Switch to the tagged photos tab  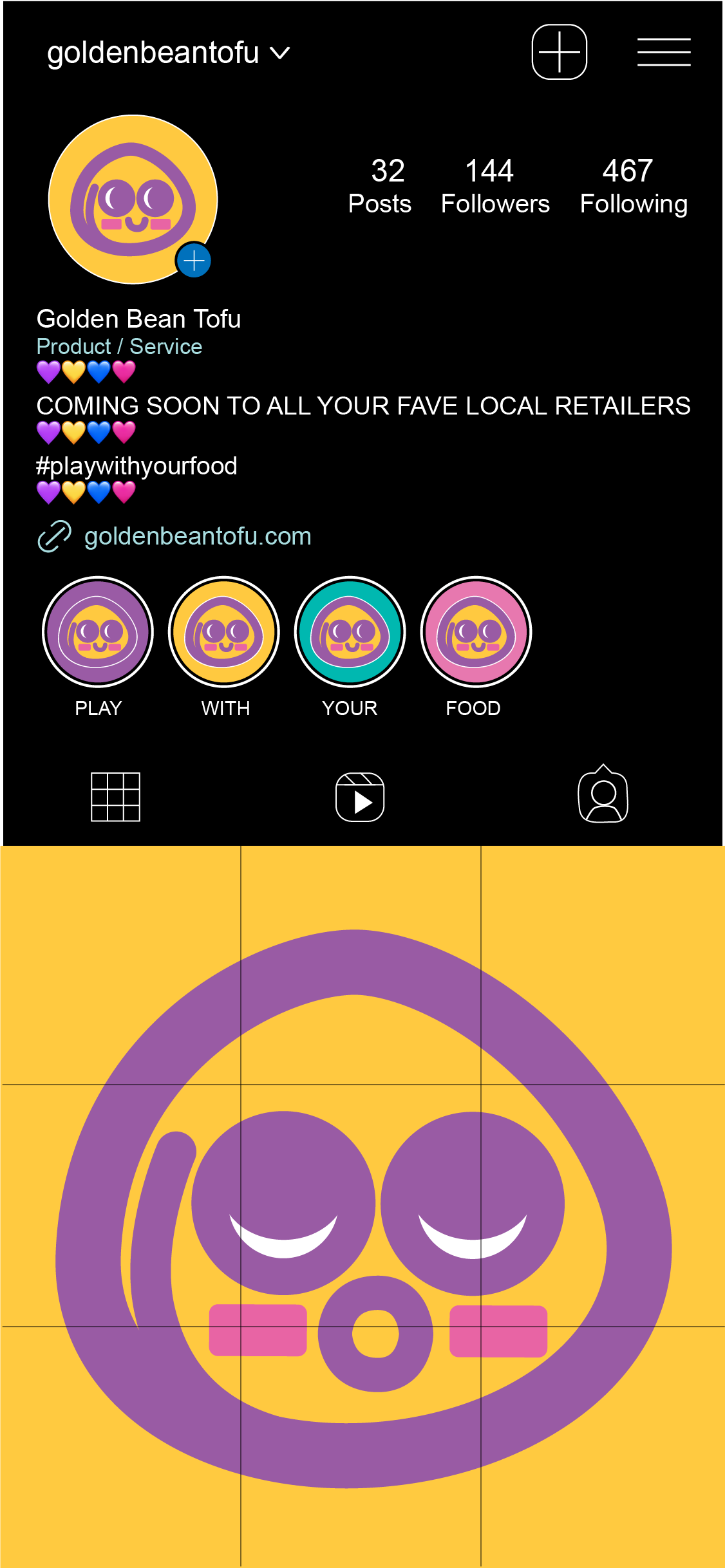tap(603, 793)
